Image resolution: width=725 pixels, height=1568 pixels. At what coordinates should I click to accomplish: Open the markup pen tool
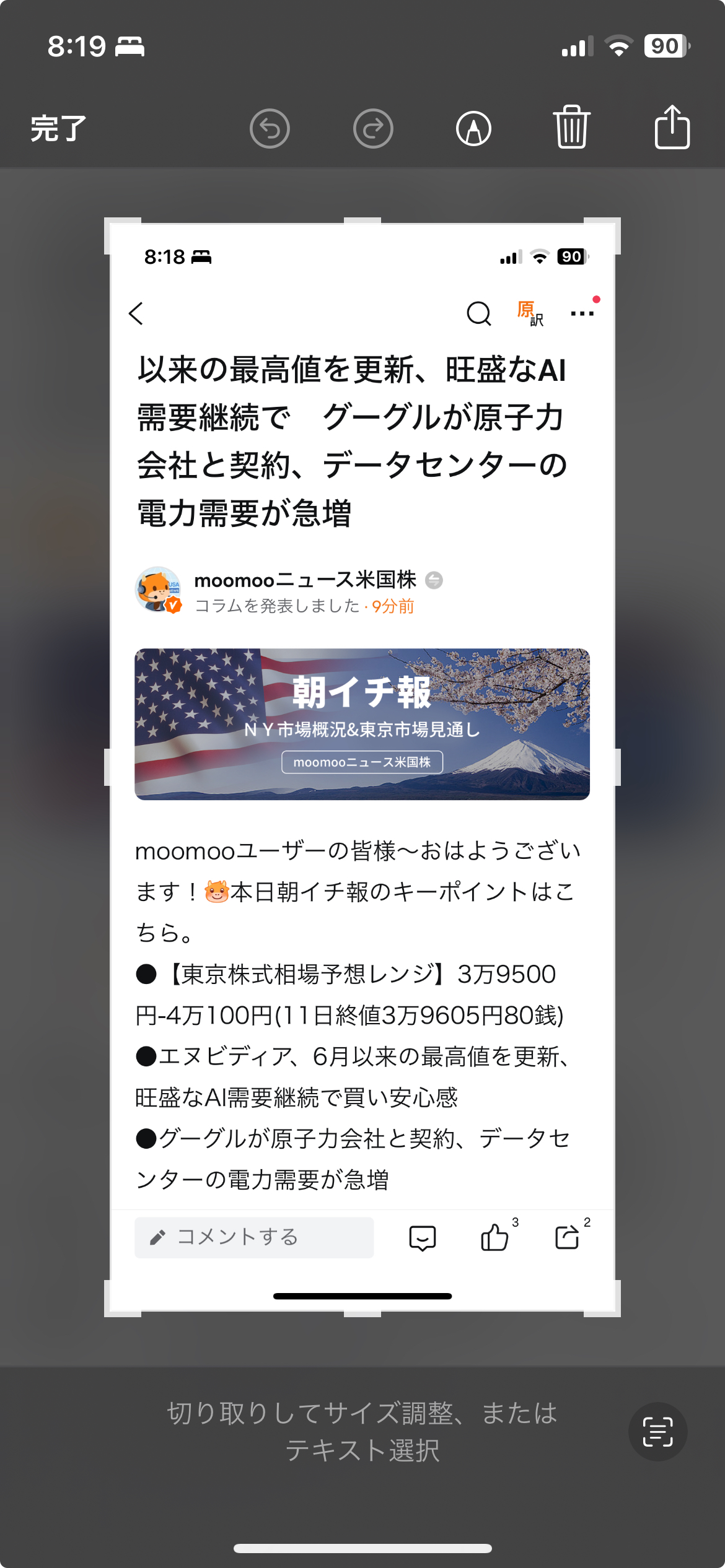pos(474,129)
